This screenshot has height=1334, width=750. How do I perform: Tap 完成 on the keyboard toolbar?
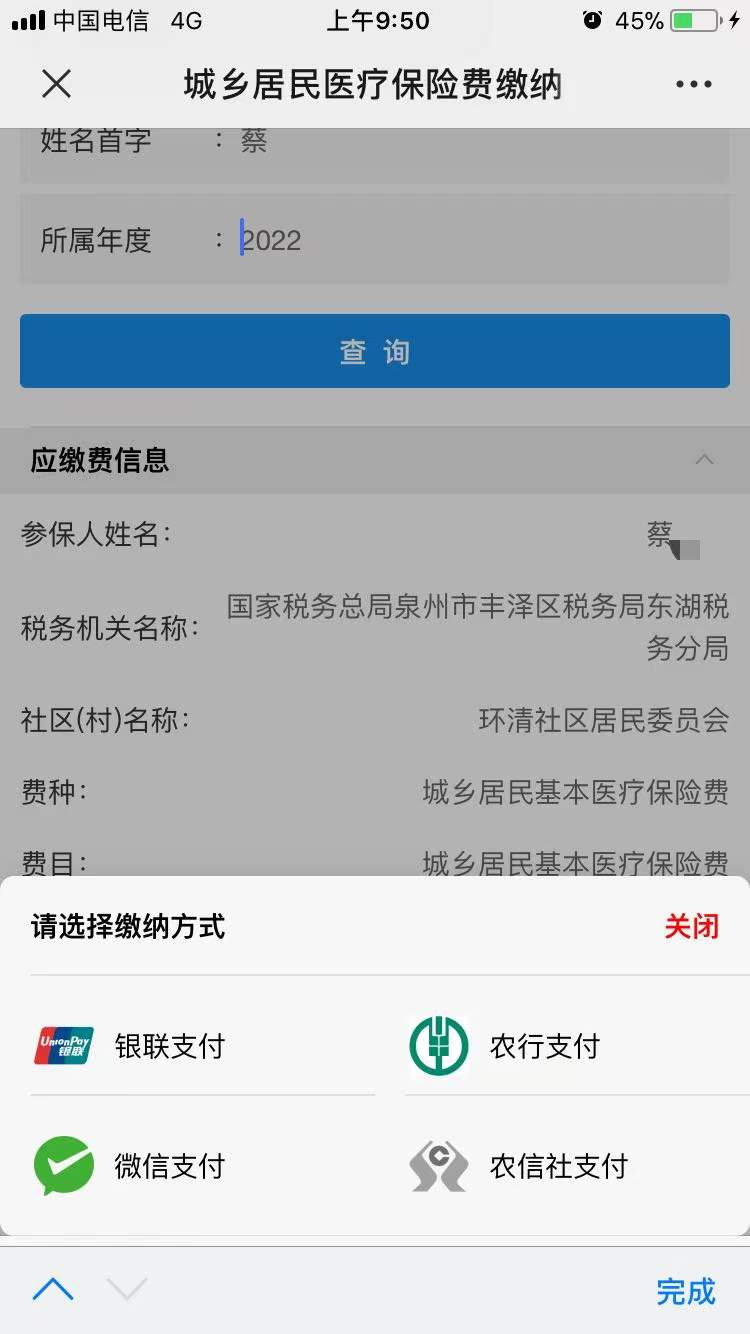coord(686,1291)
